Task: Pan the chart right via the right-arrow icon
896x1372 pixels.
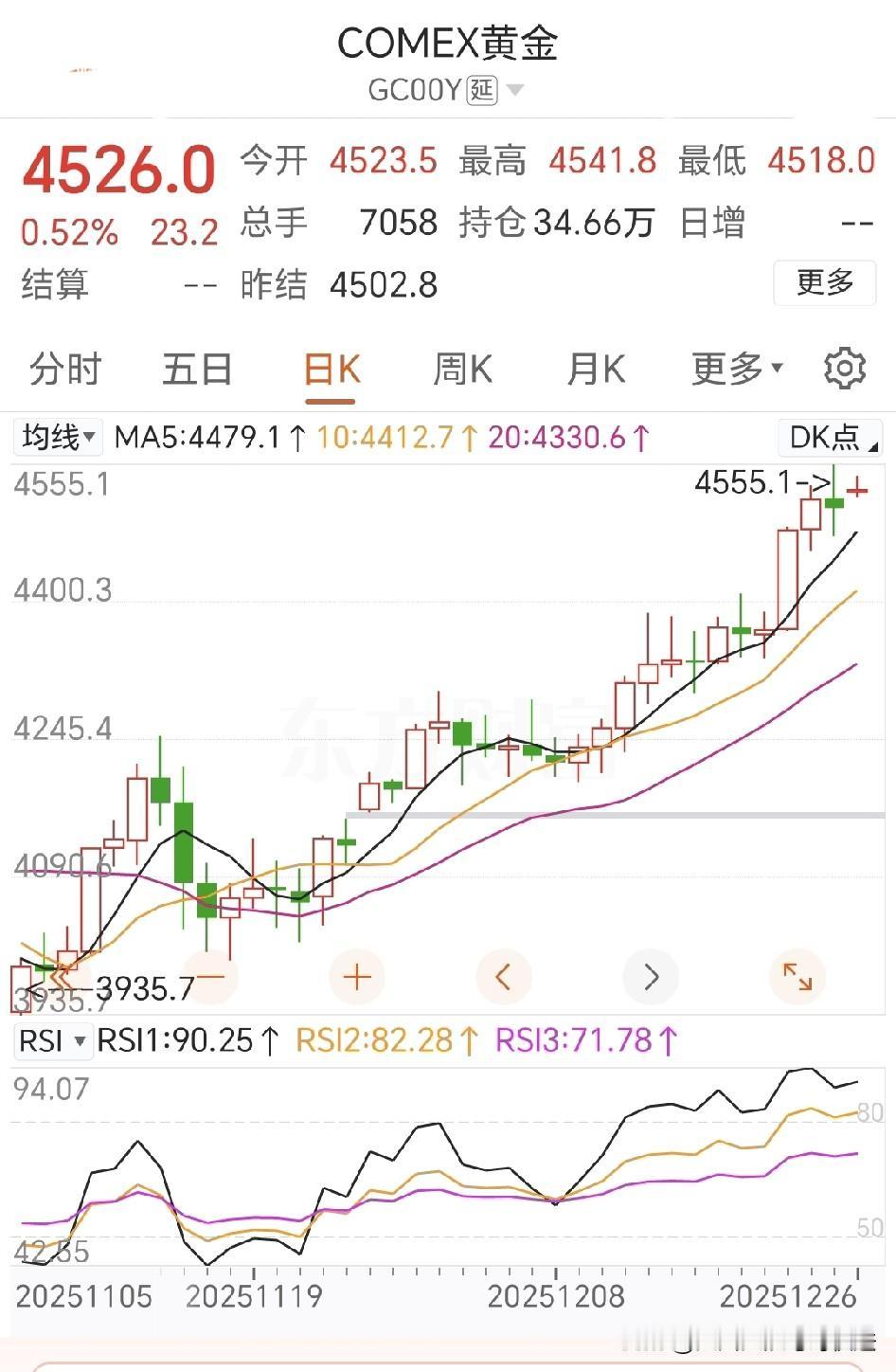Action: pyautogui.click(x=651, y=976)
